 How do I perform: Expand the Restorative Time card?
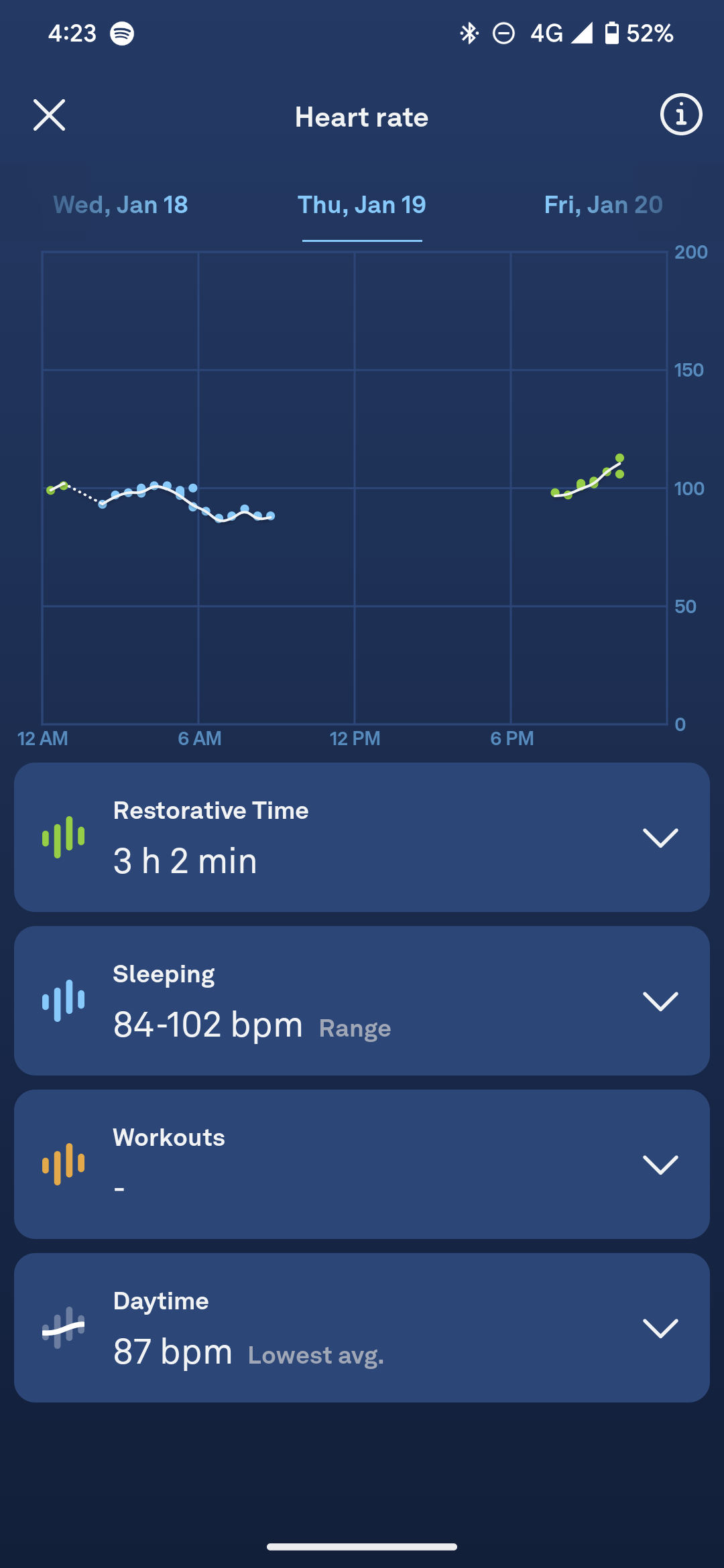point(660,838)
